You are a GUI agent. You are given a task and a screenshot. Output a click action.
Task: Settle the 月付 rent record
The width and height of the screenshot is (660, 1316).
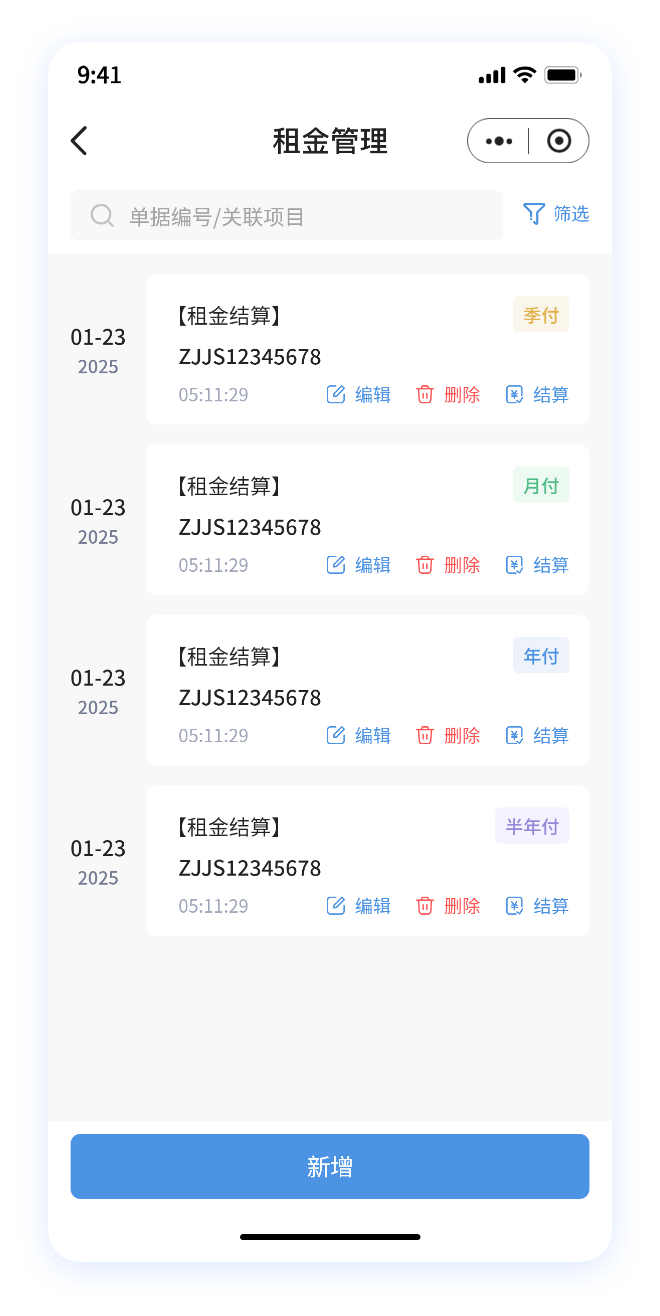click(x=537, y=565)
